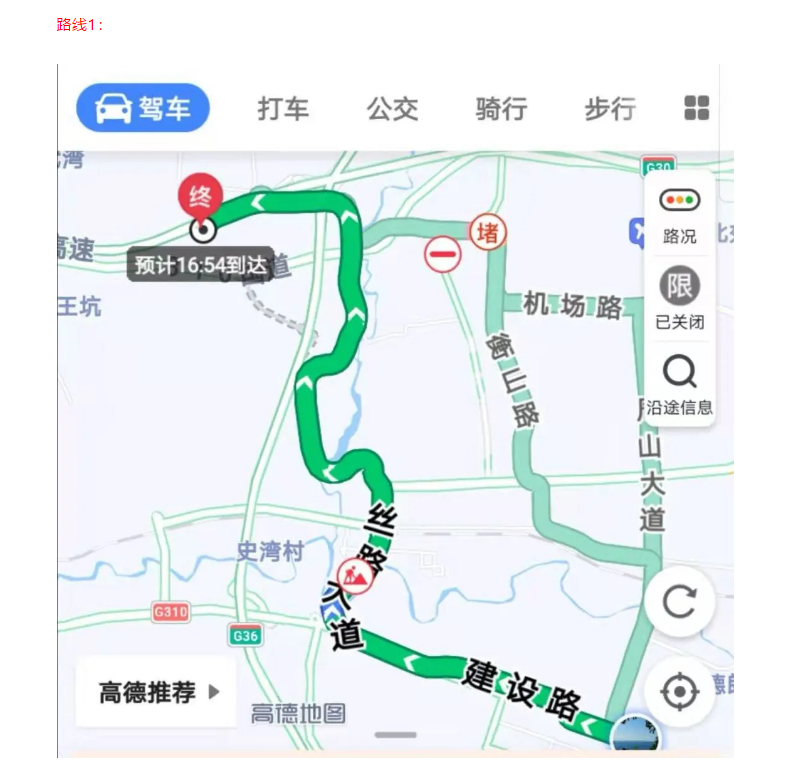Switch to the 骑行 cycling tab

[x=501, y=108]
